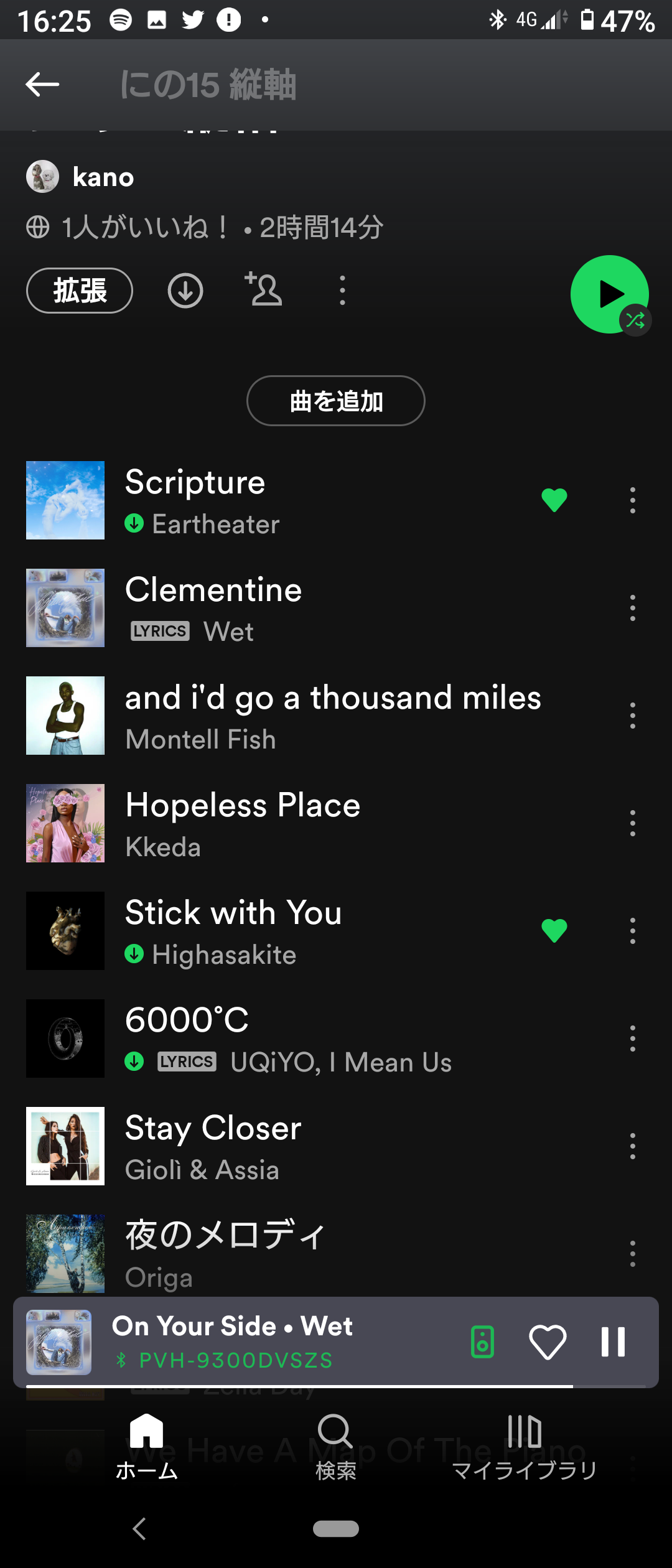The height and width of the screenshot is (1568, 672).
Task: Open the device picker speaker icon
Action: click(x=483, y=1342)
